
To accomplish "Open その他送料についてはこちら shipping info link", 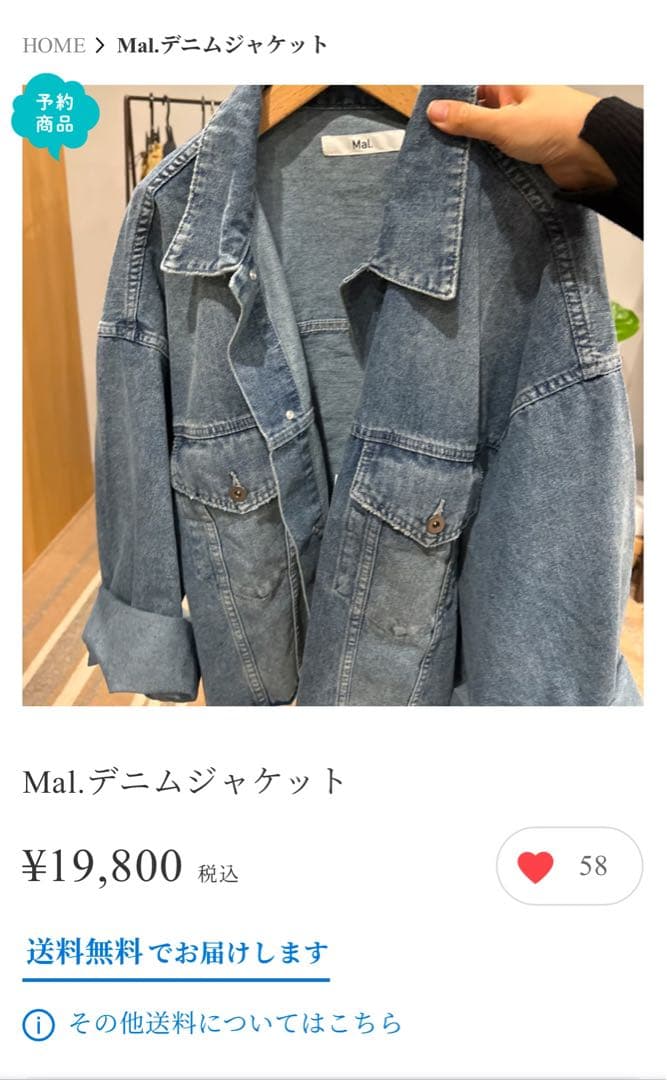I will point(234,1023).
